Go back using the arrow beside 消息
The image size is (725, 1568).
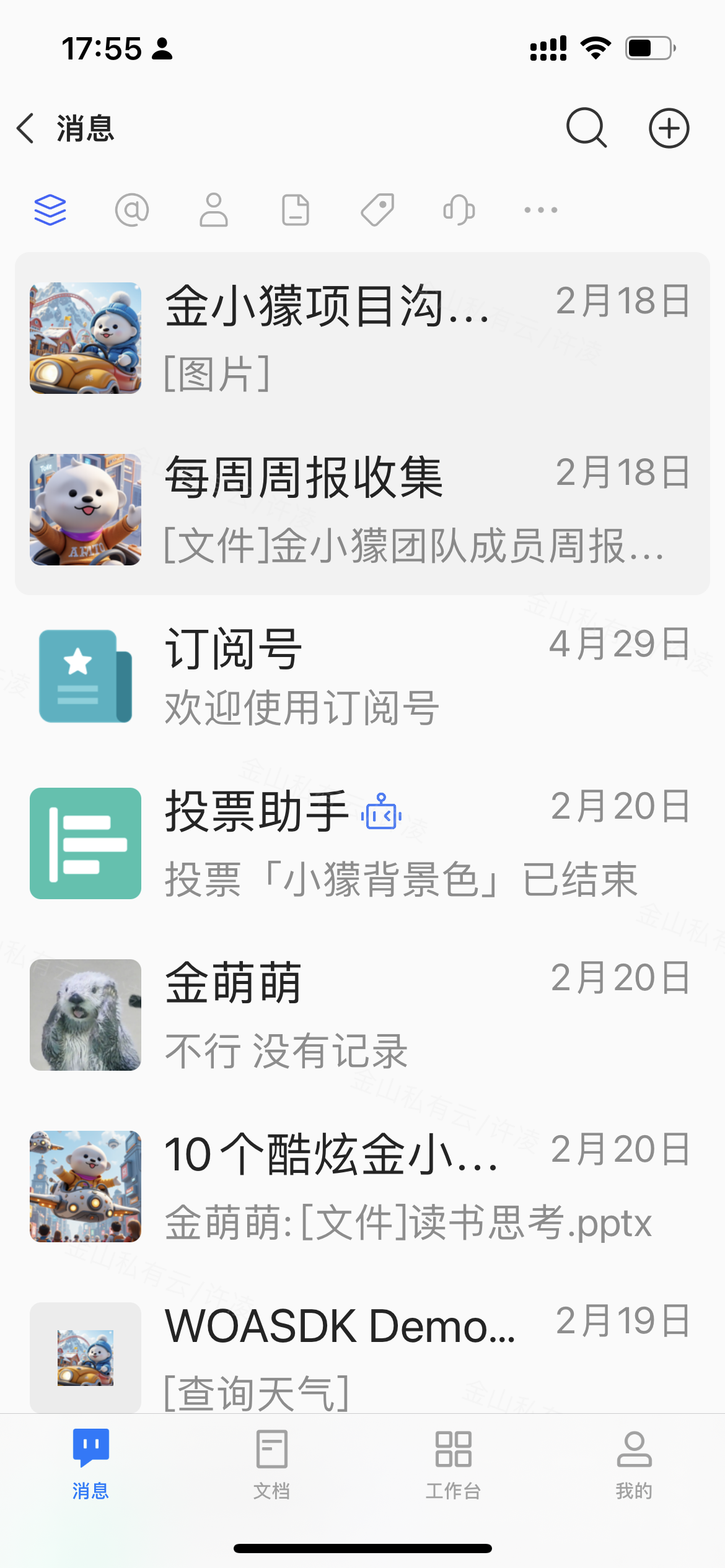[26, 129]
